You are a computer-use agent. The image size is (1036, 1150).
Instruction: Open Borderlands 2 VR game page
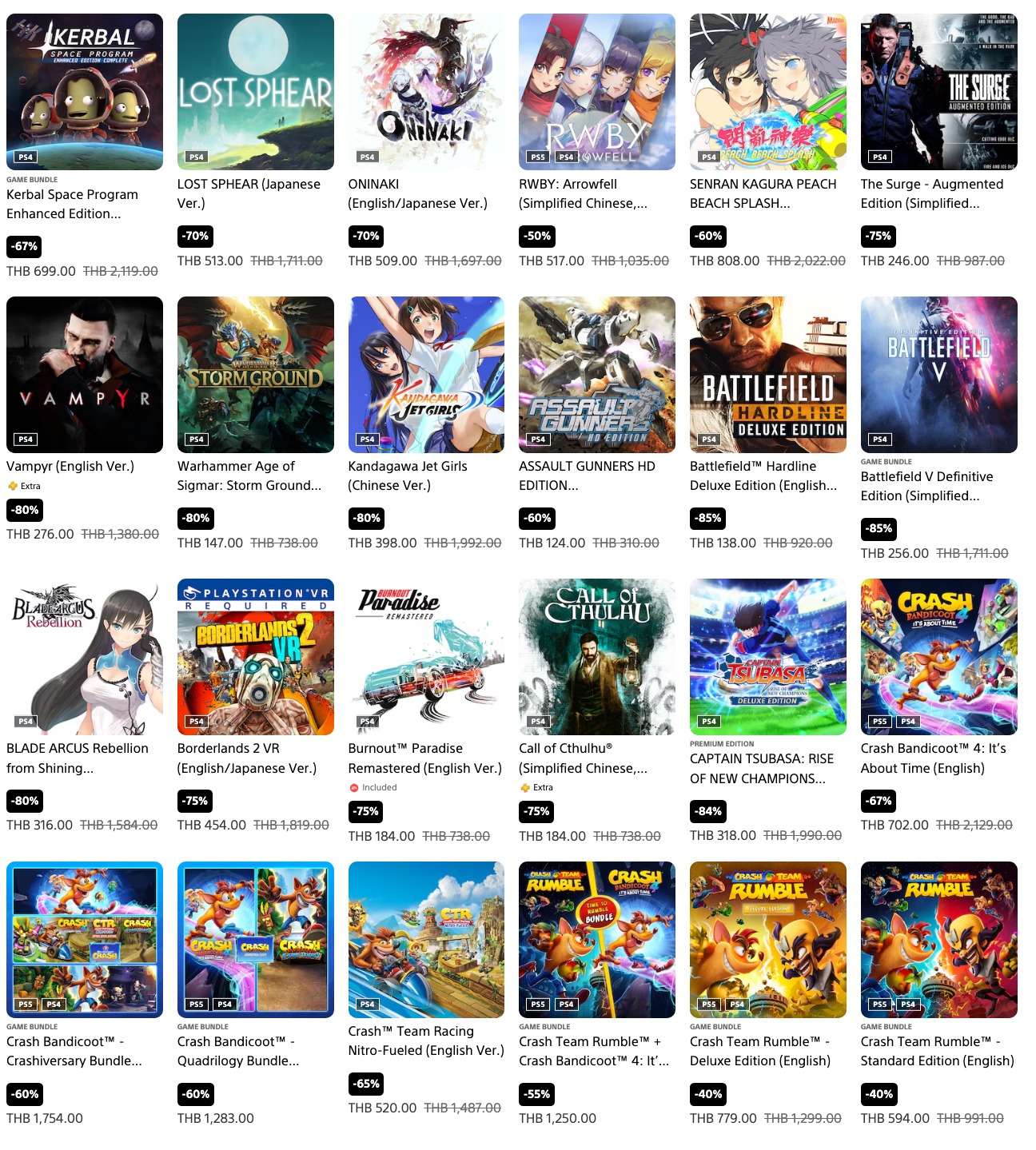(x=255, y=657)
